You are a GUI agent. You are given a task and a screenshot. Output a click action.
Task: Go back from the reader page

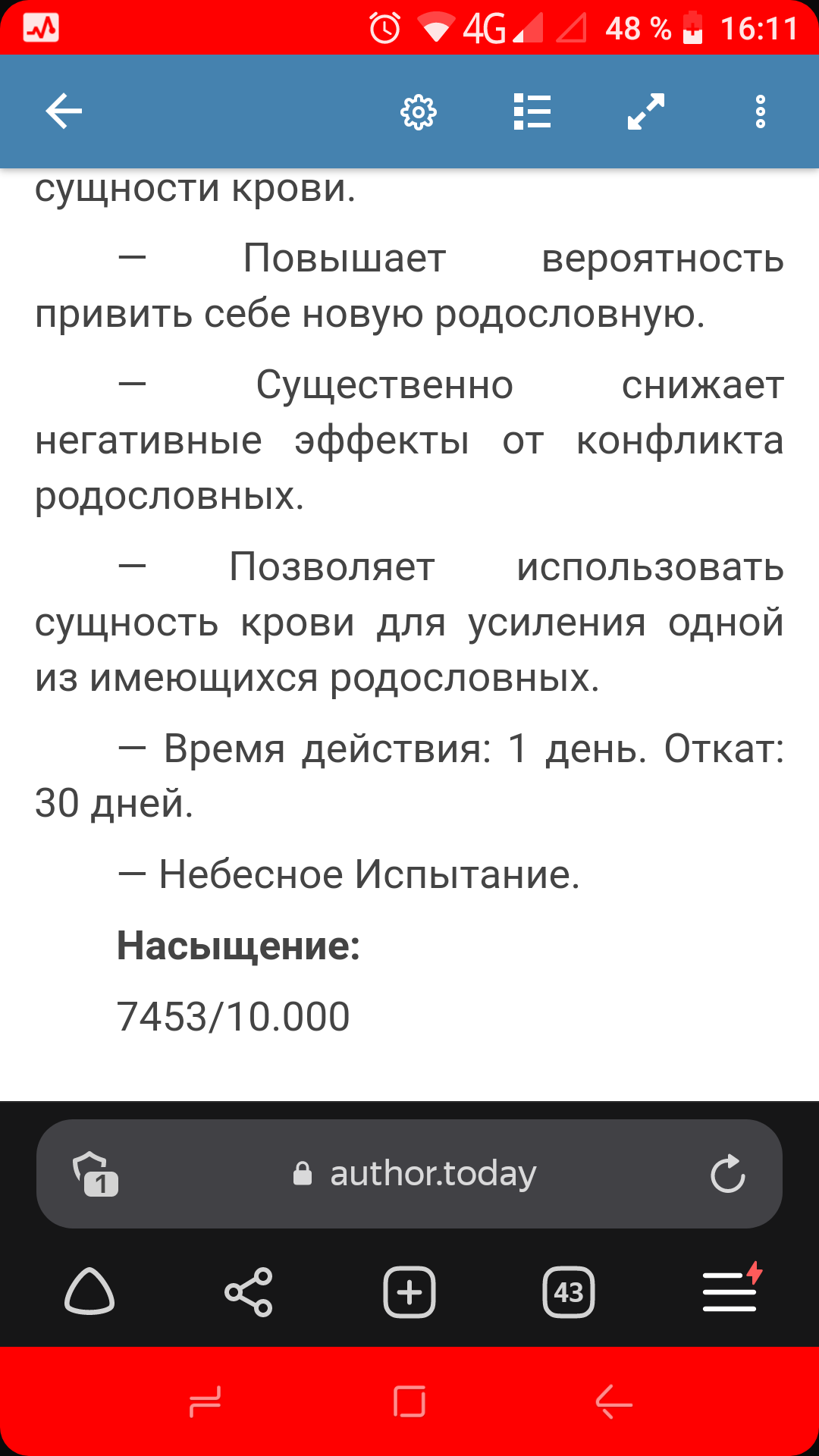(64, 112)
